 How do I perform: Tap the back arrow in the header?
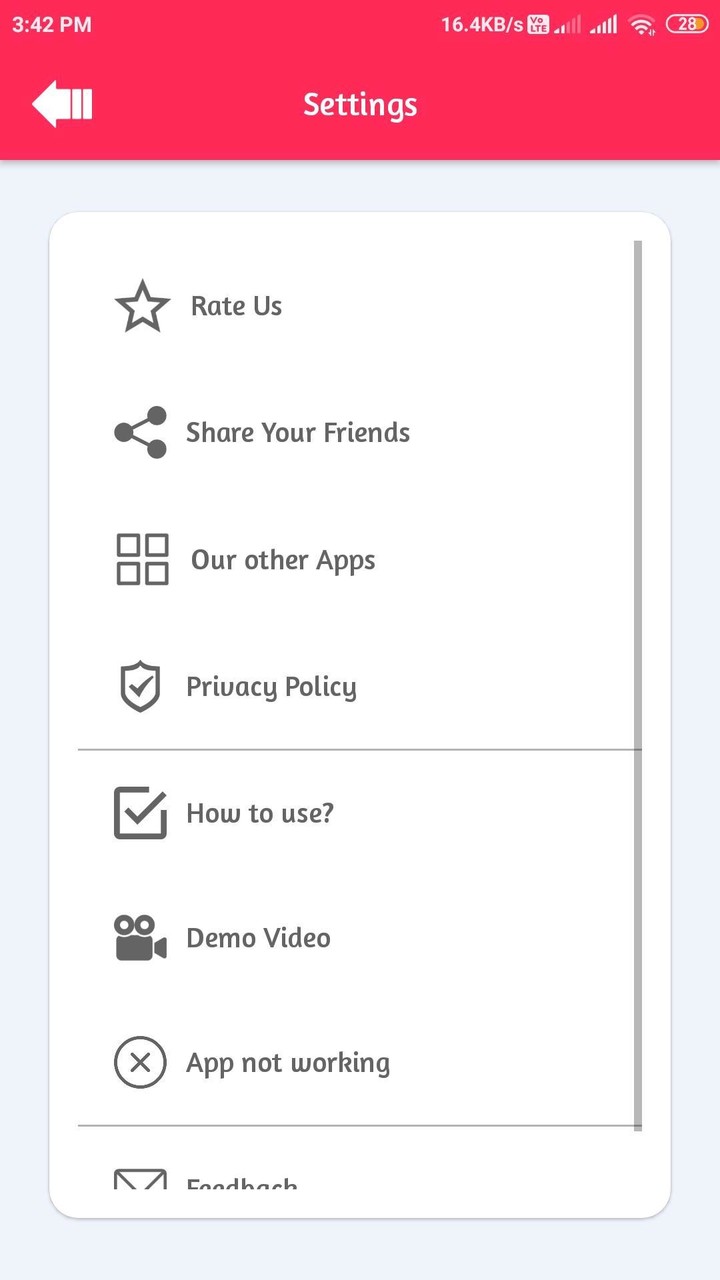tap(62, 103)
